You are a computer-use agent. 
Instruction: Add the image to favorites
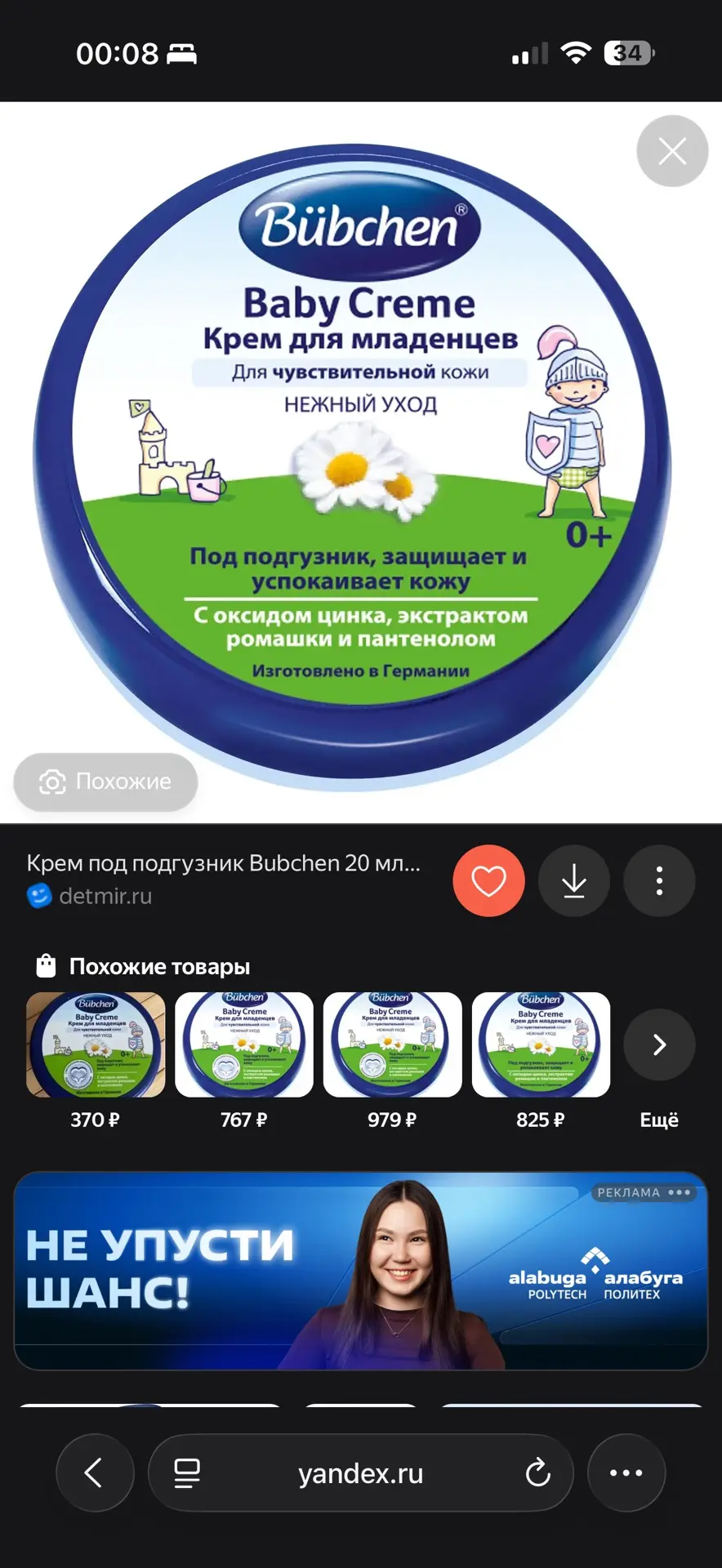[x=489, y=880]
